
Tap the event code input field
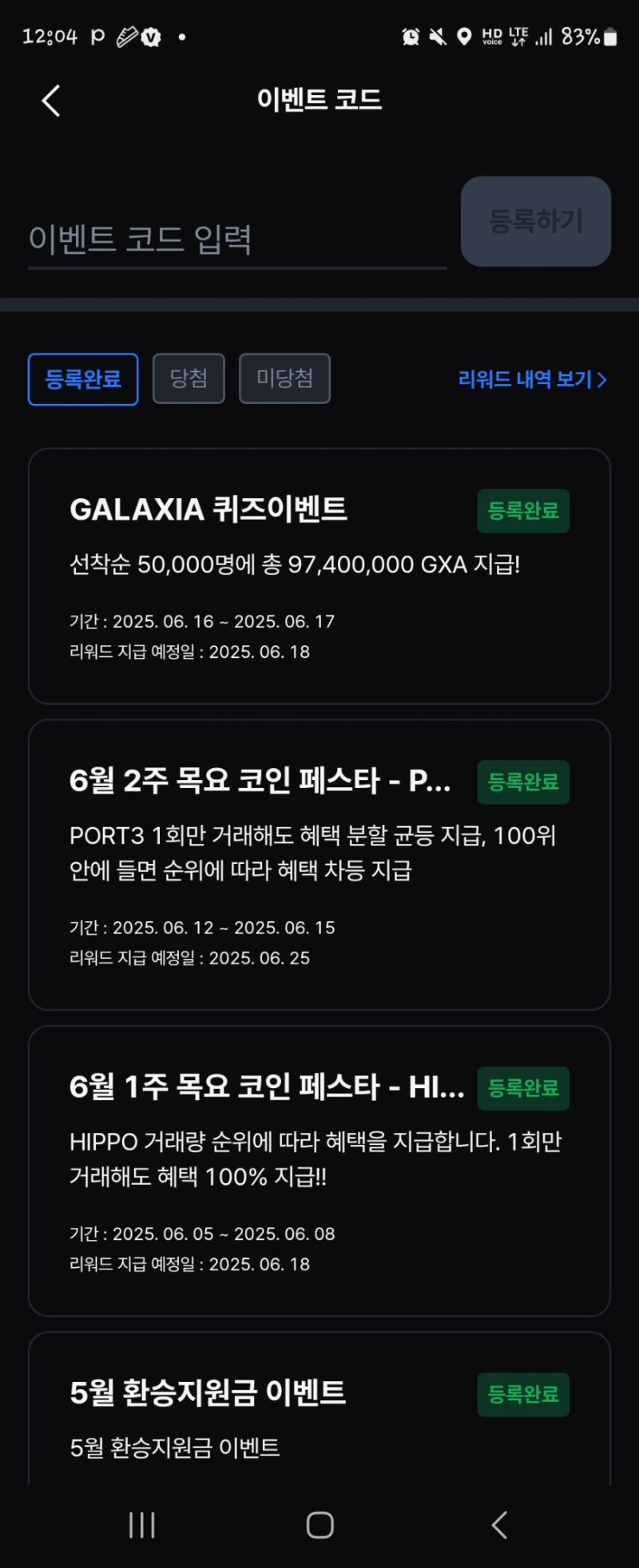[x=237, y=239]
